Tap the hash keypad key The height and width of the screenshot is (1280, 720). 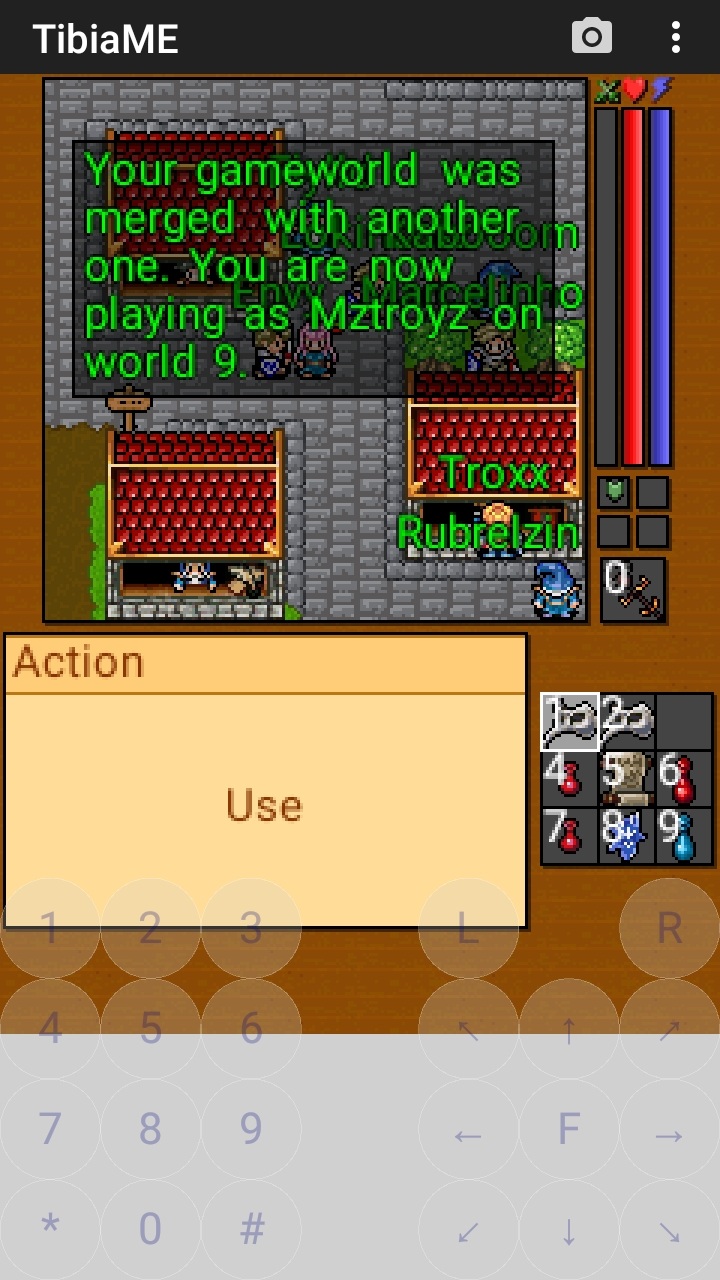[x=251, y=1230]
